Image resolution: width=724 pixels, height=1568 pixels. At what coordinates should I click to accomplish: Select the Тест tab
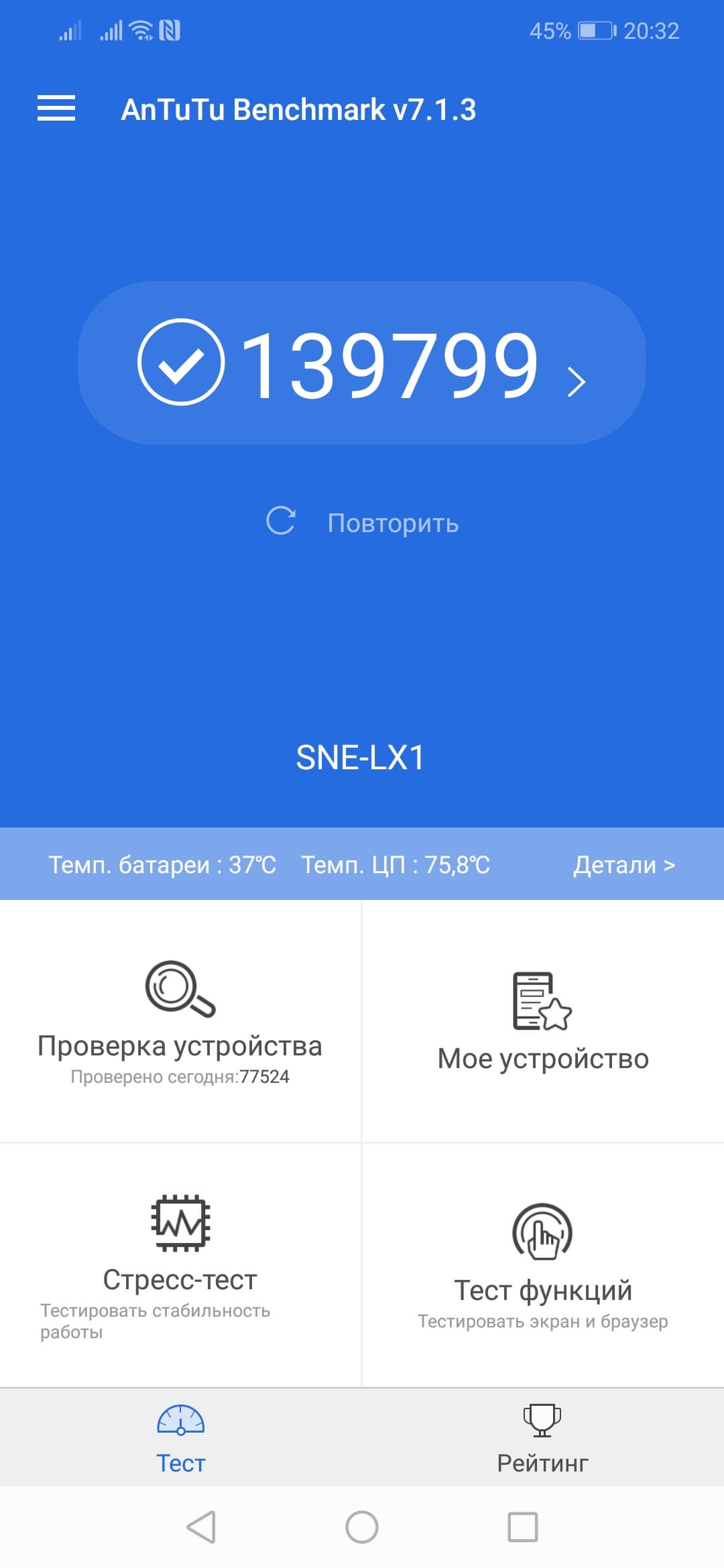[x=180, y=1438]
